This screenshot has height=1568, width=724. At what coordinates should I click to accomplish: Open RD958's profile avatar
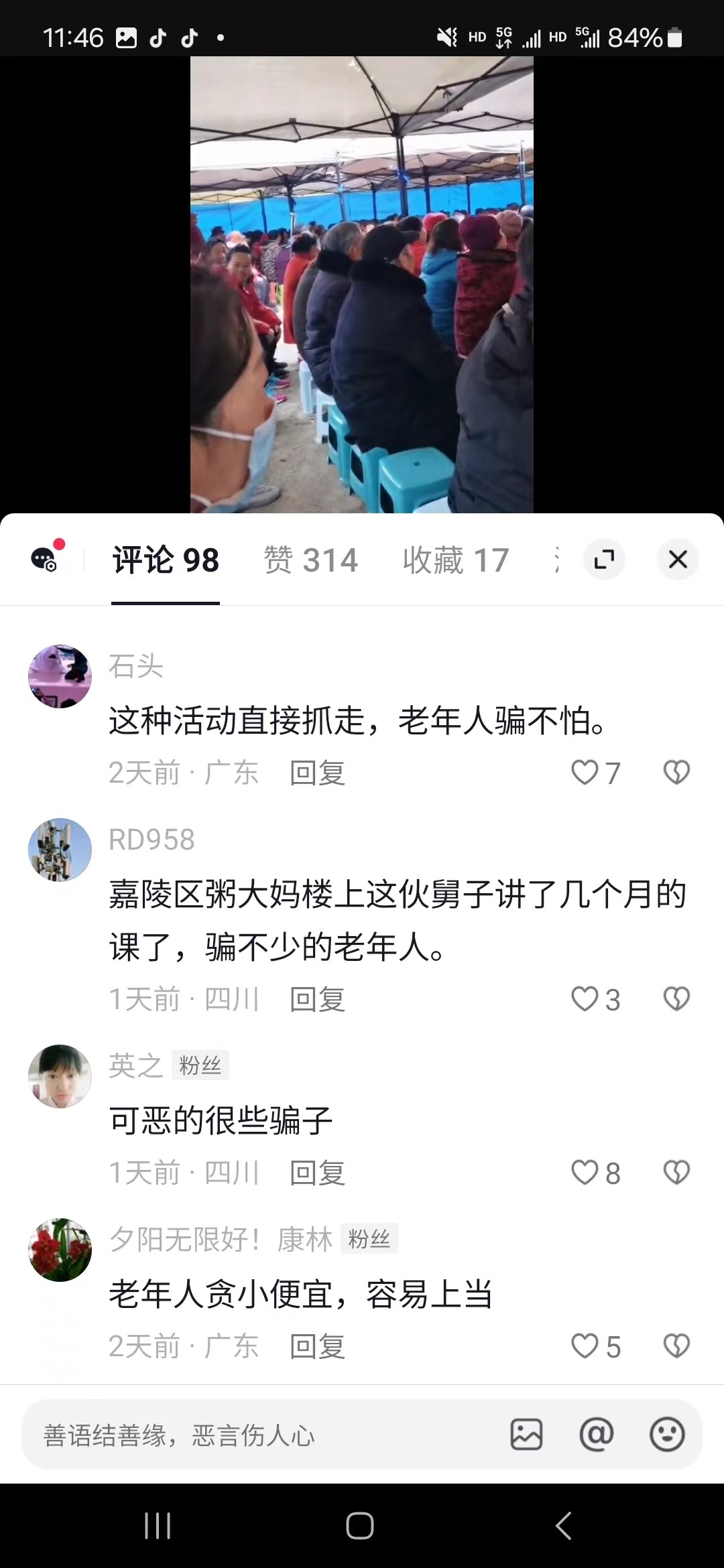[x=60, y=850]
